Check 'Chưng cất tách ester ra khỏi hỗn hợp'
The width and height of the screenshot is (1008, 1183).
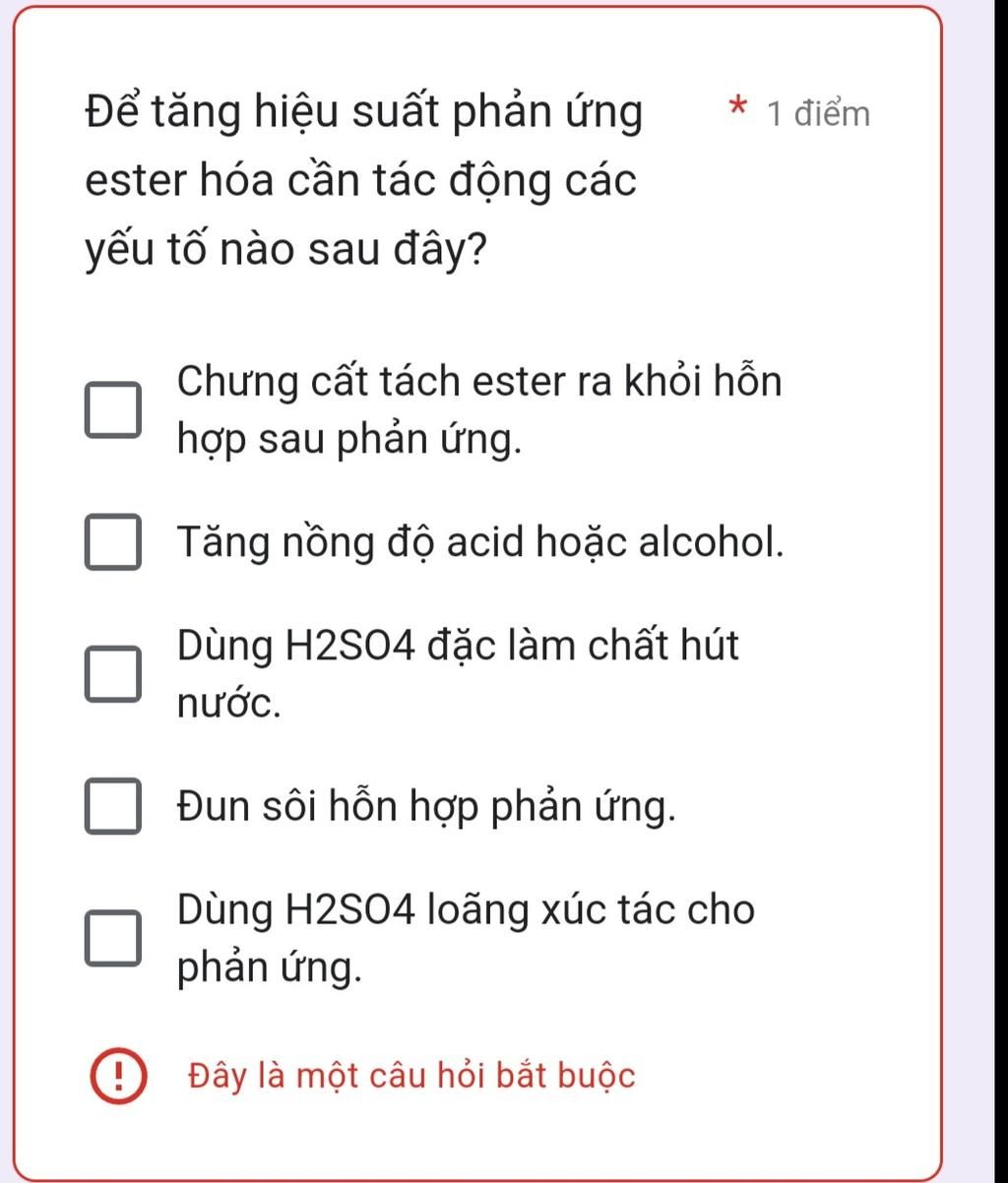click(112, 410)
